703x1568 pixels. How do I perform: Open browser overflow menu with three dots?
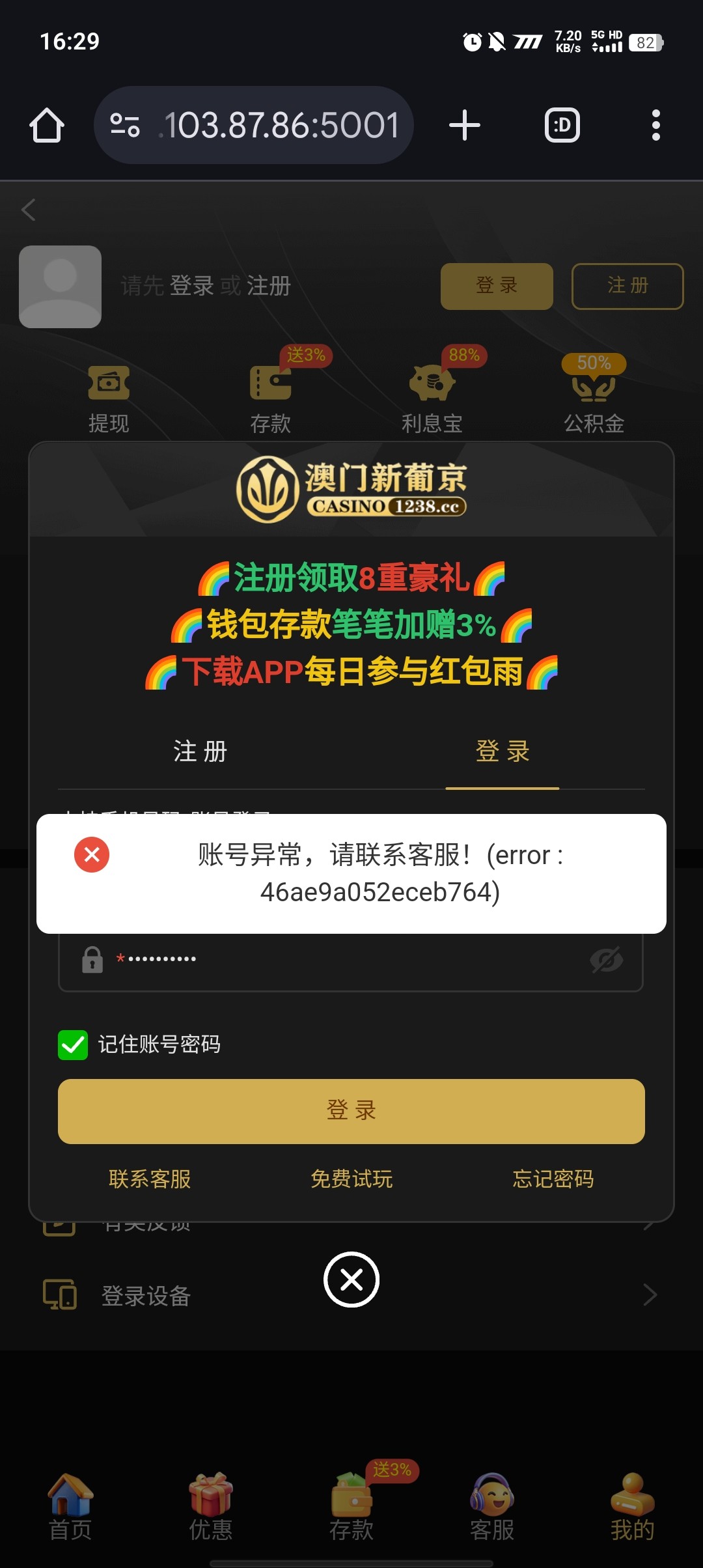(x=656, y=124)
